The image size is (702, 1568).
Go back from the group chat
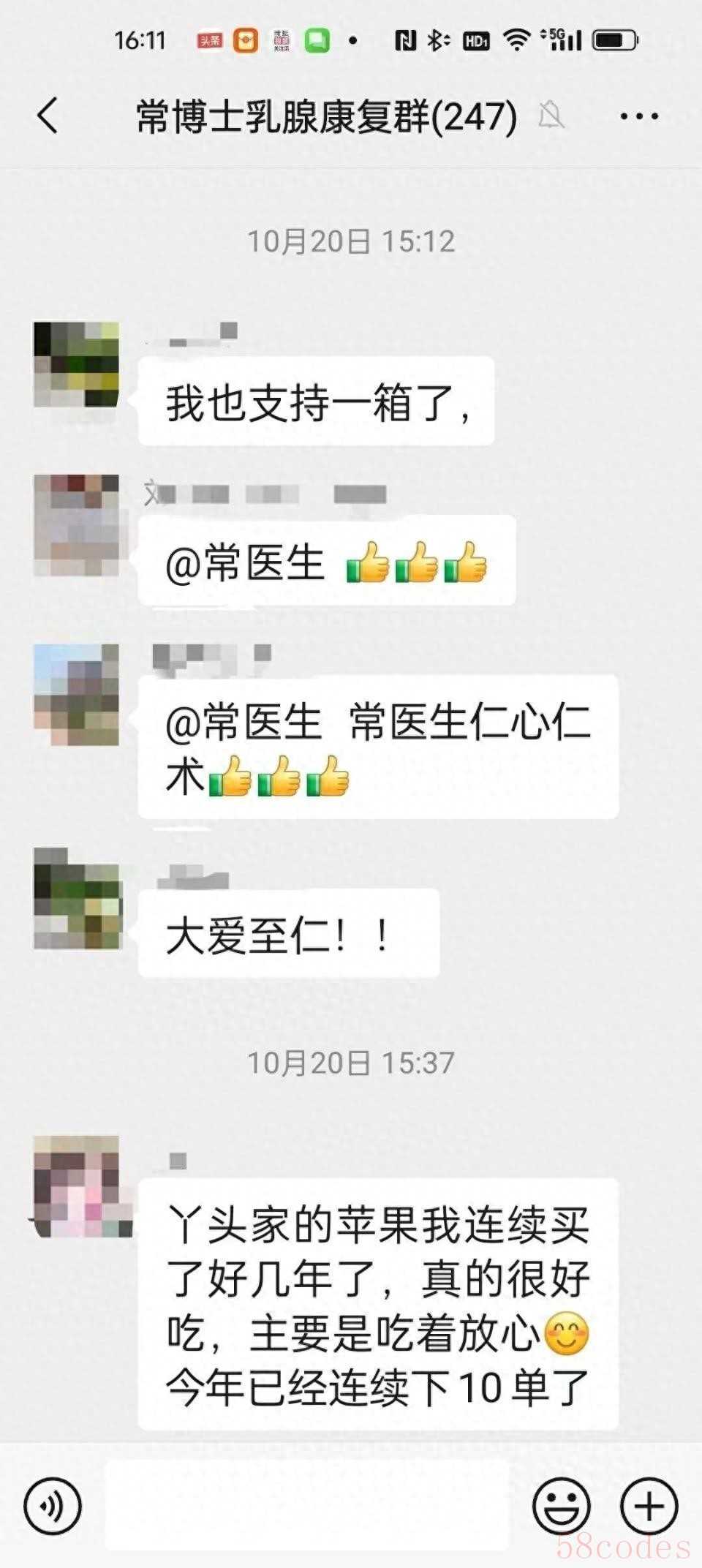(48, 116)
